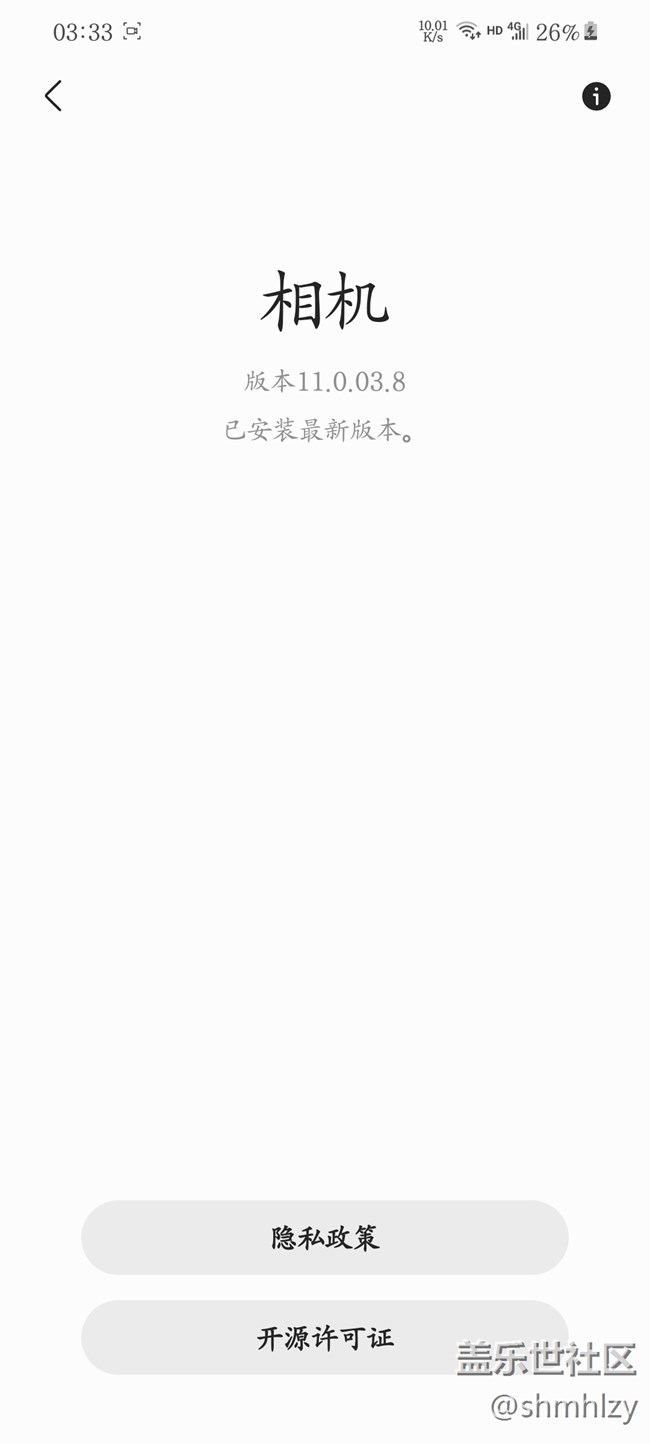Image resolution: width=650 pixels, height=1444 pixels.
Task: Go back using the top-left arrow
Action: click(53, 96)
